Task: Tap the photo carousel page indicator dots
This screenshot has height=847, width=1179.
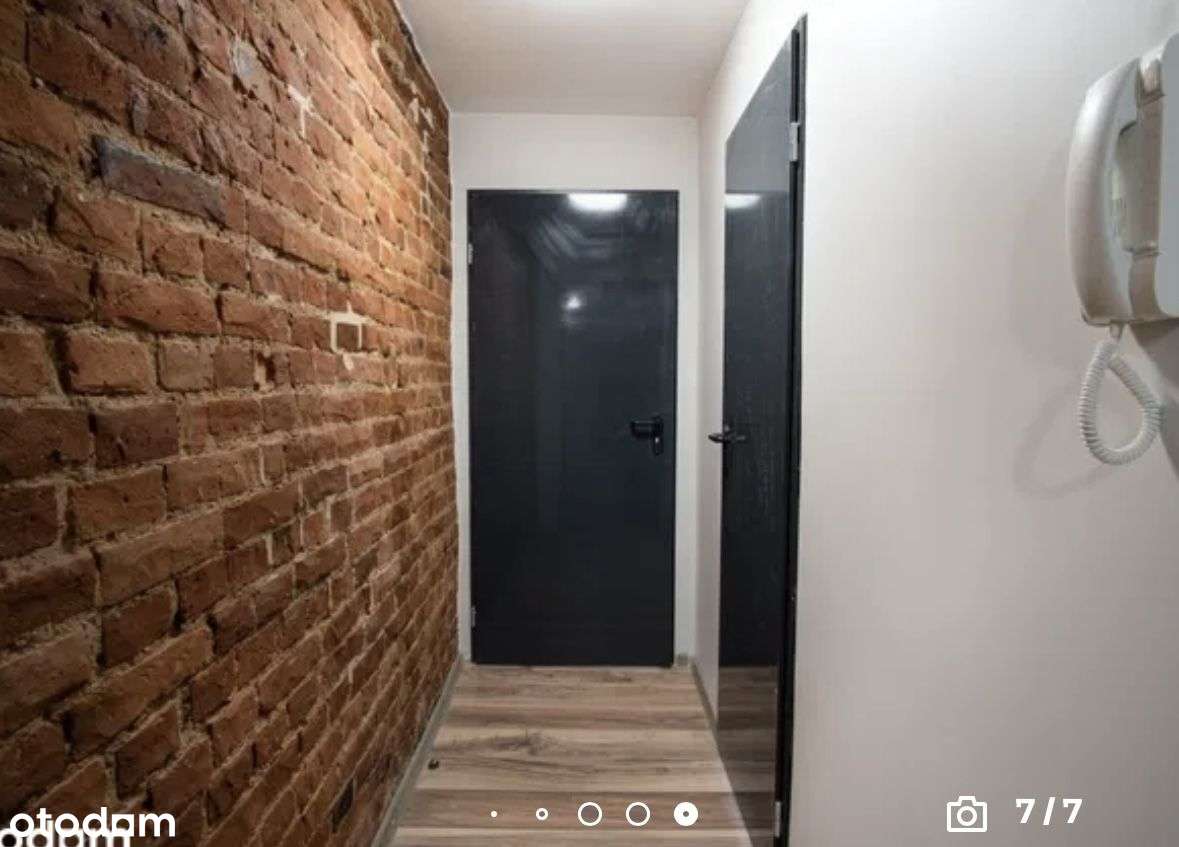Action: (x=590, y=814)
